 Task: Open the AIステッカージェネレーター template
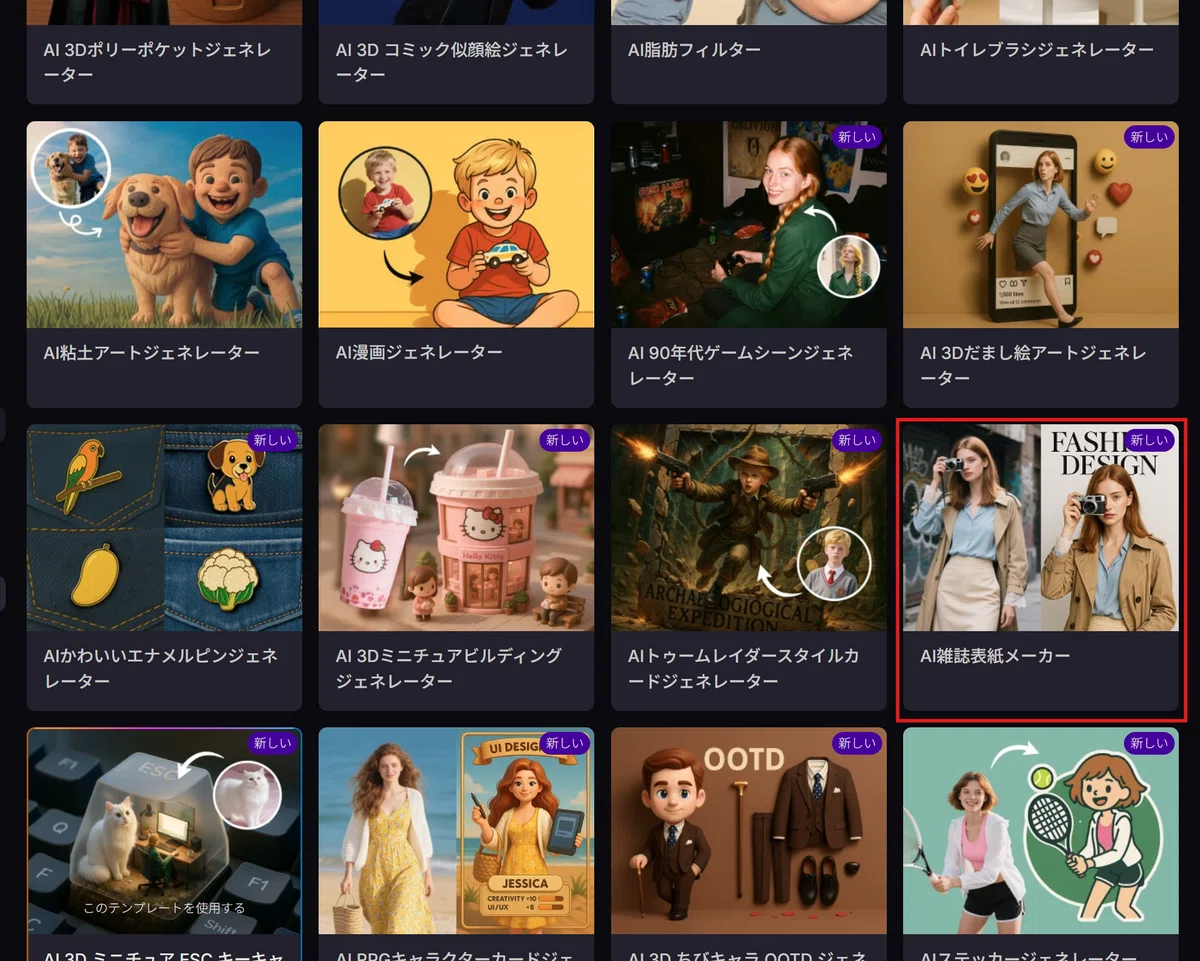(1040, 844)
